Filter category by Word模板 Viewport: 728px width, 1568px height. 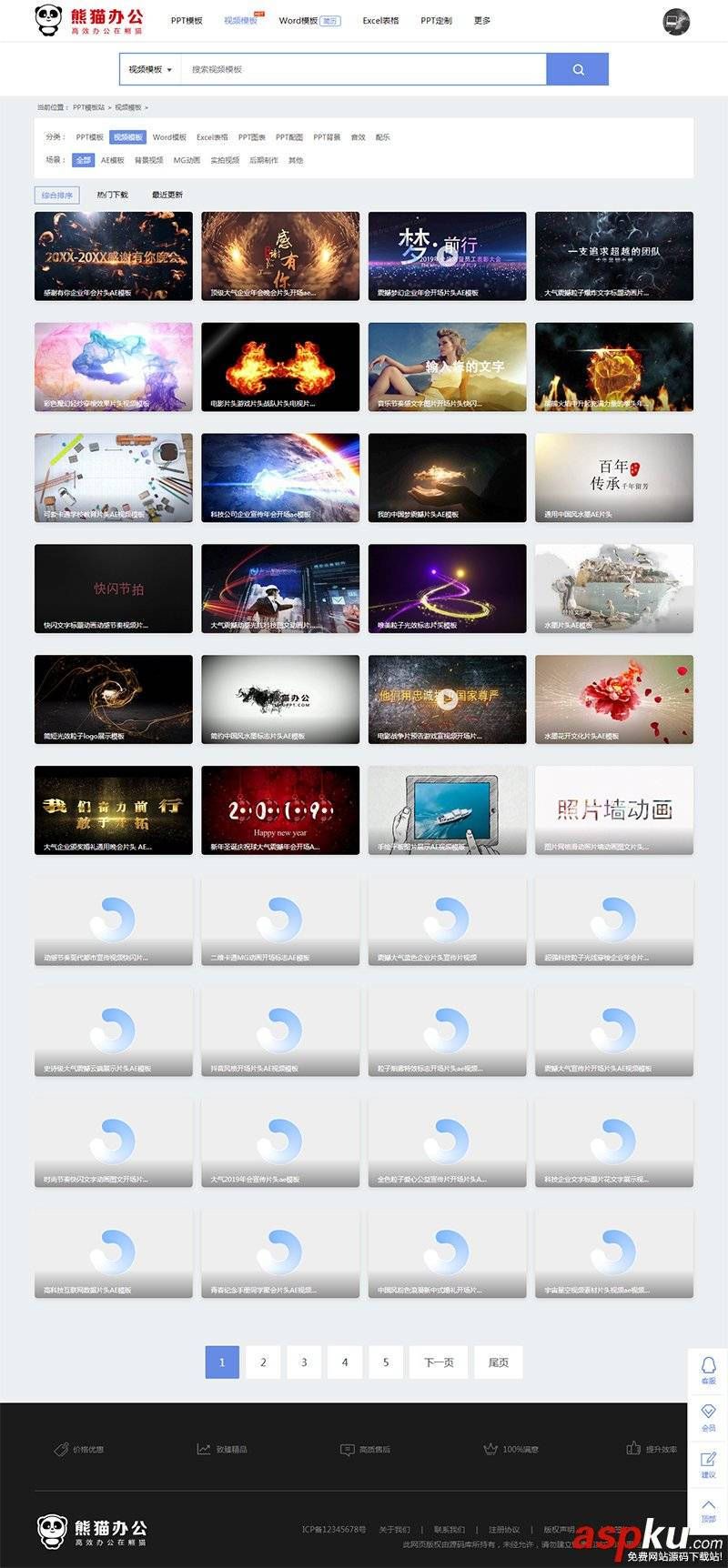click(x=169, y=137)
